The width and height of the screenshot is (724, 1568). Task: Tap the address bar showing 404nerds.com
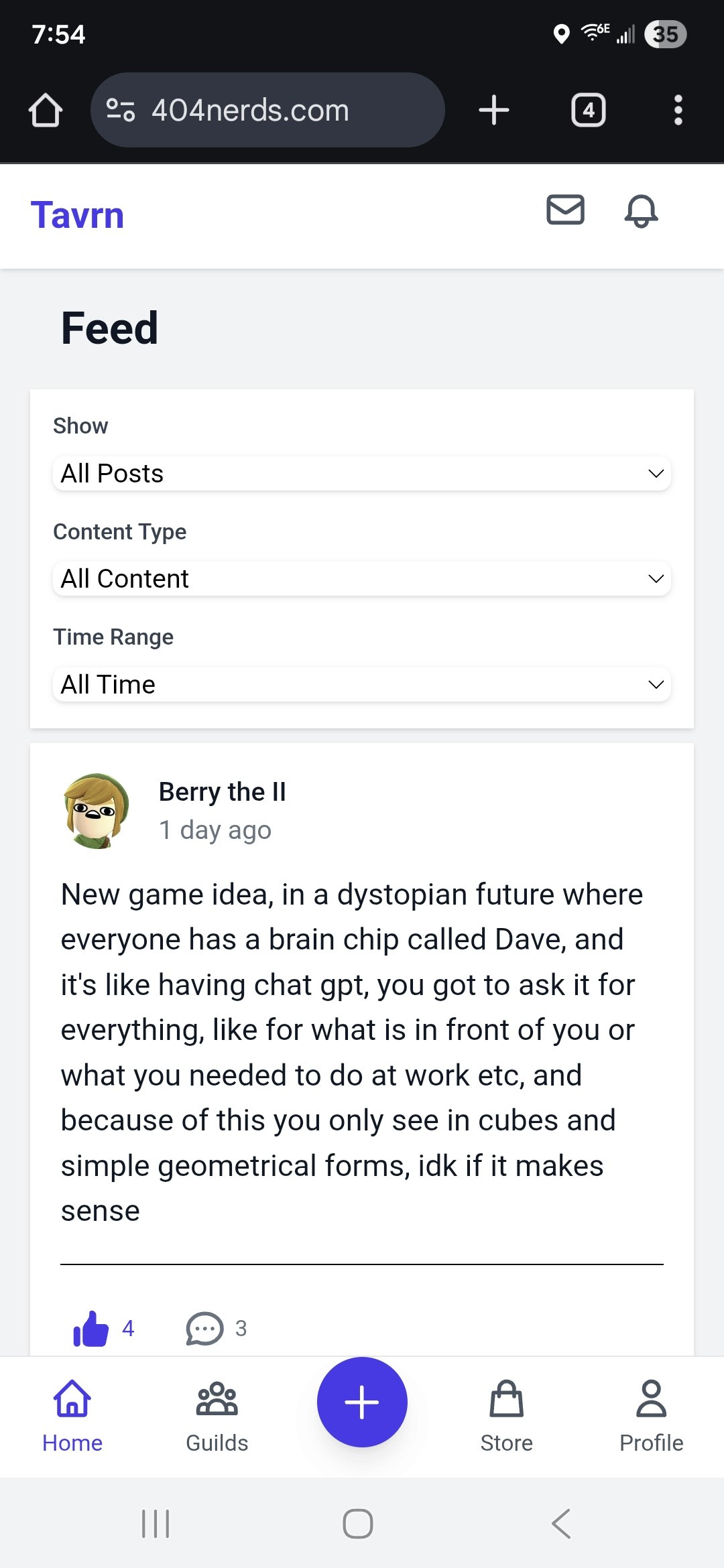(268, 110)
